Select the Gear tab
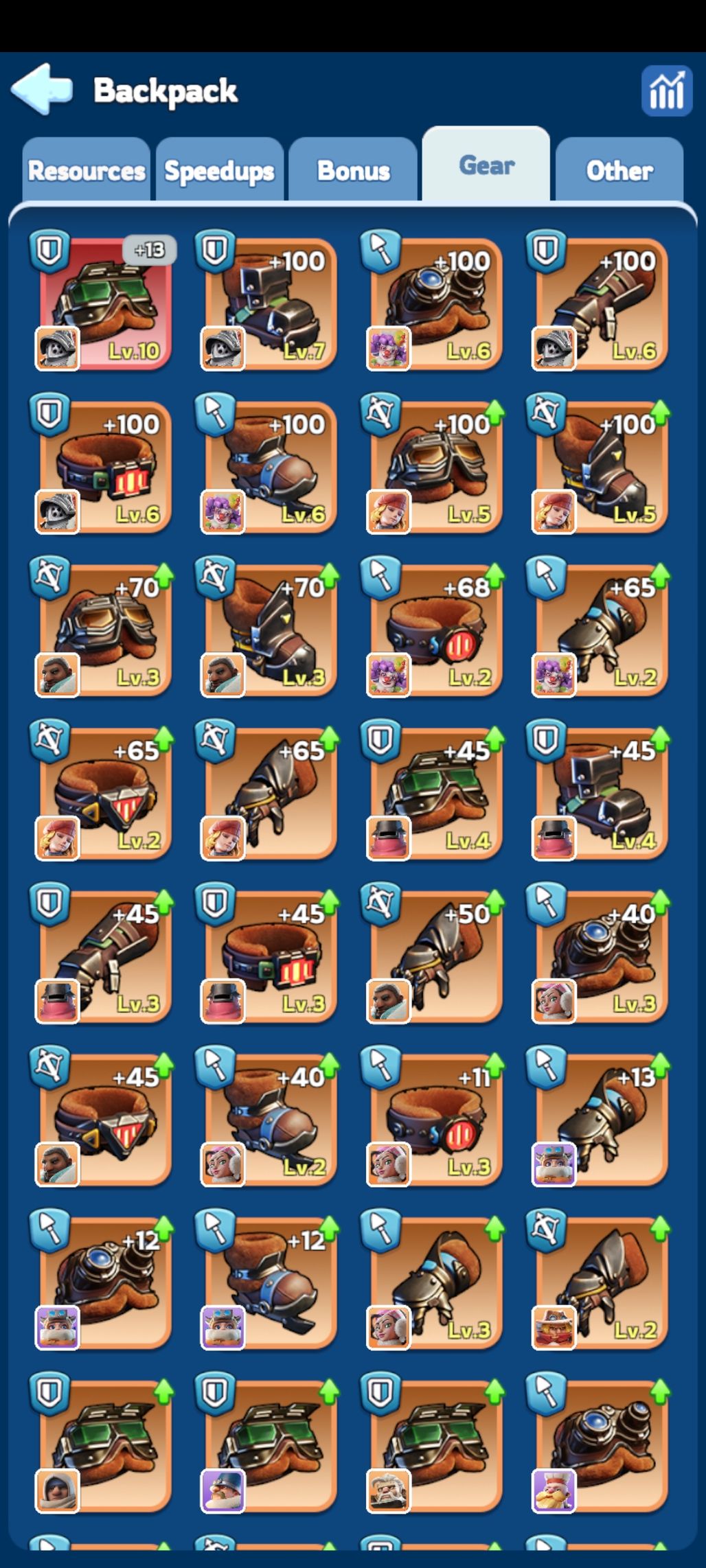The height and width of the screenshot is (1568, 706). point(486,165)
